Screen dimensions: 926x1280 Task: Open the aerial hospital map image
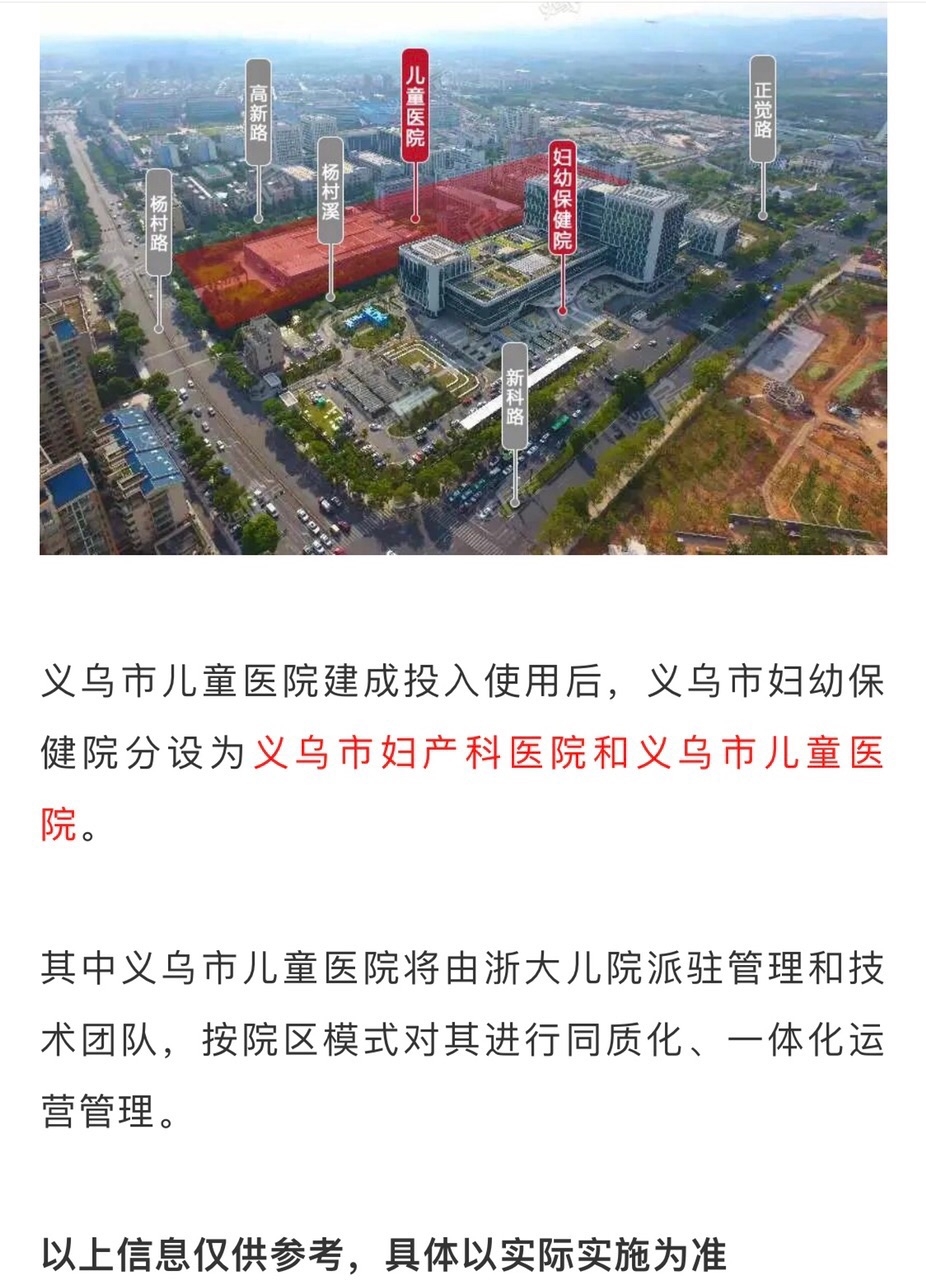coord(463,285)
